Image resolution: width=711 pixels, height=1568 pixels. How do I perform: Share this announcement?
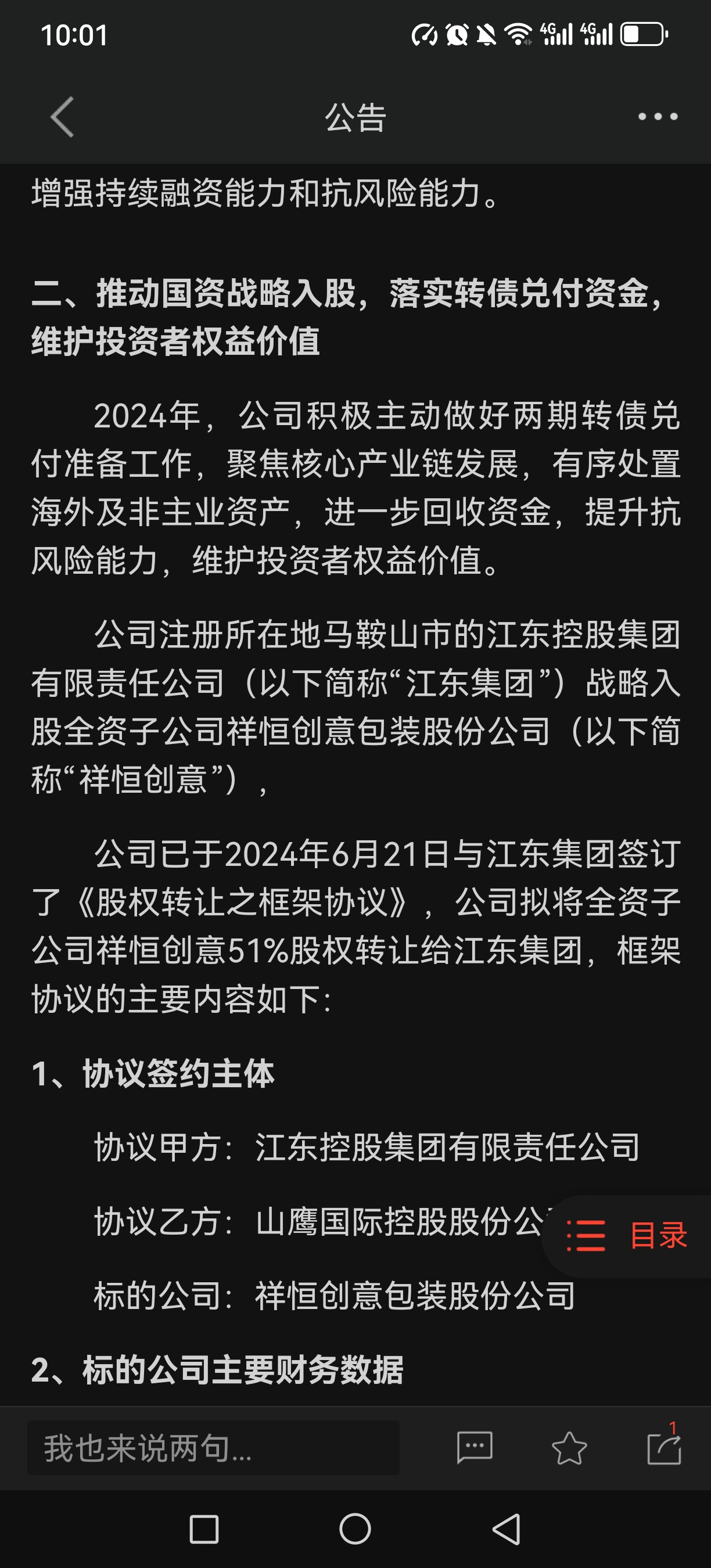(x=664, y=1447)
